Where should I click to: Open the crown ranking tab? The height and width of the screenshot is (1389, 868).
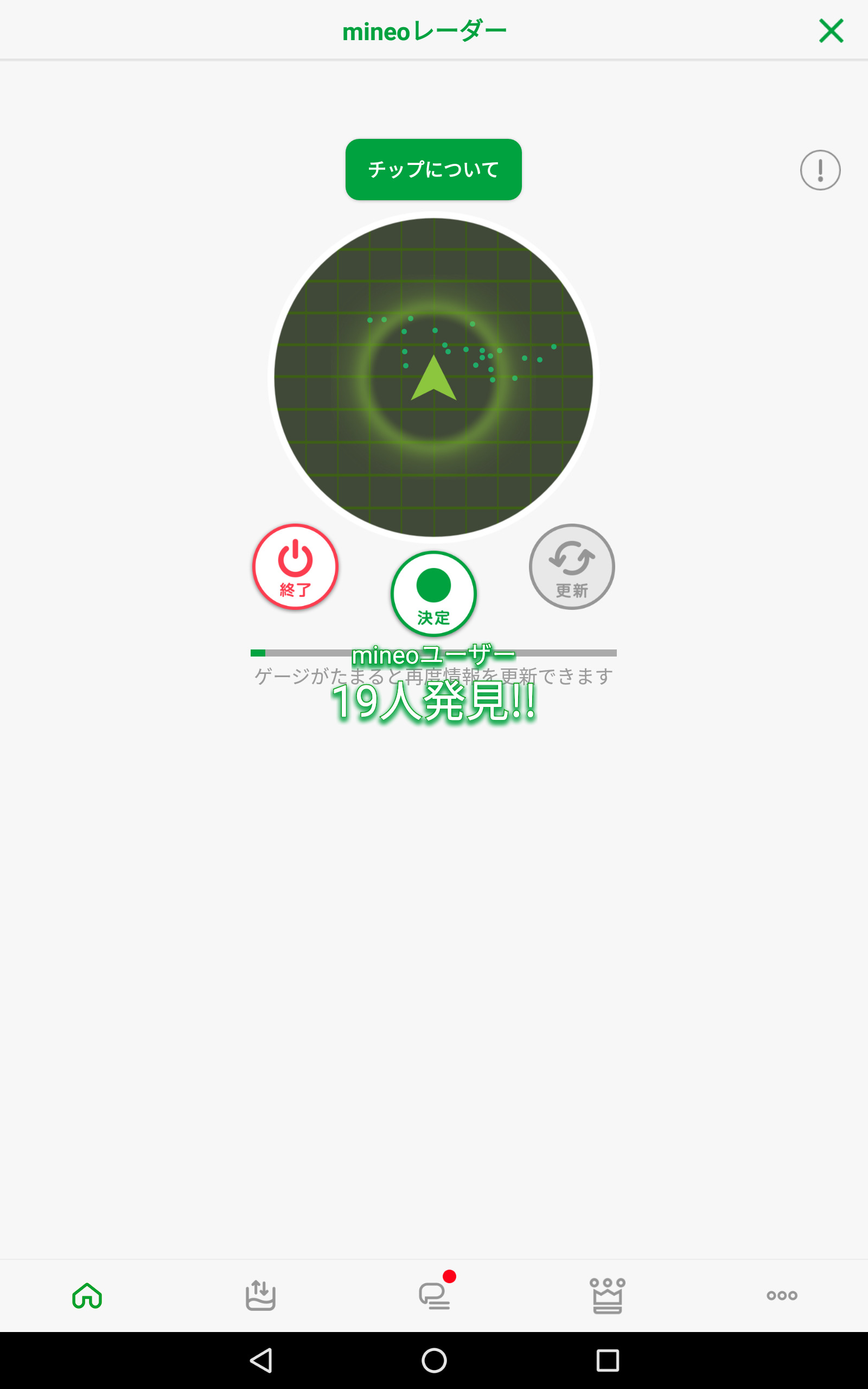pyautogui.click(x=608, y=1296)
